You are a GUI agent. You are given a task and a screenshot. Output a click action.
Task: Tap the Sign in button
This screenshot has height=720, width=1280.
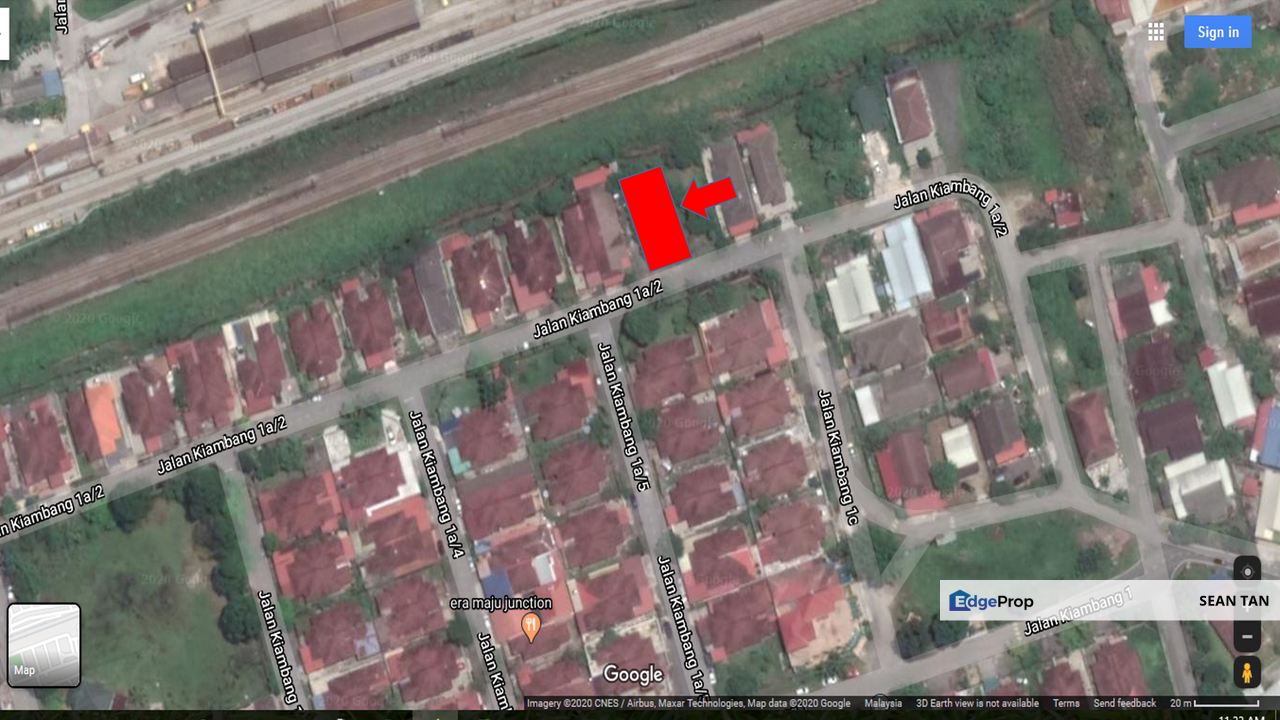tap(1217, 32)
